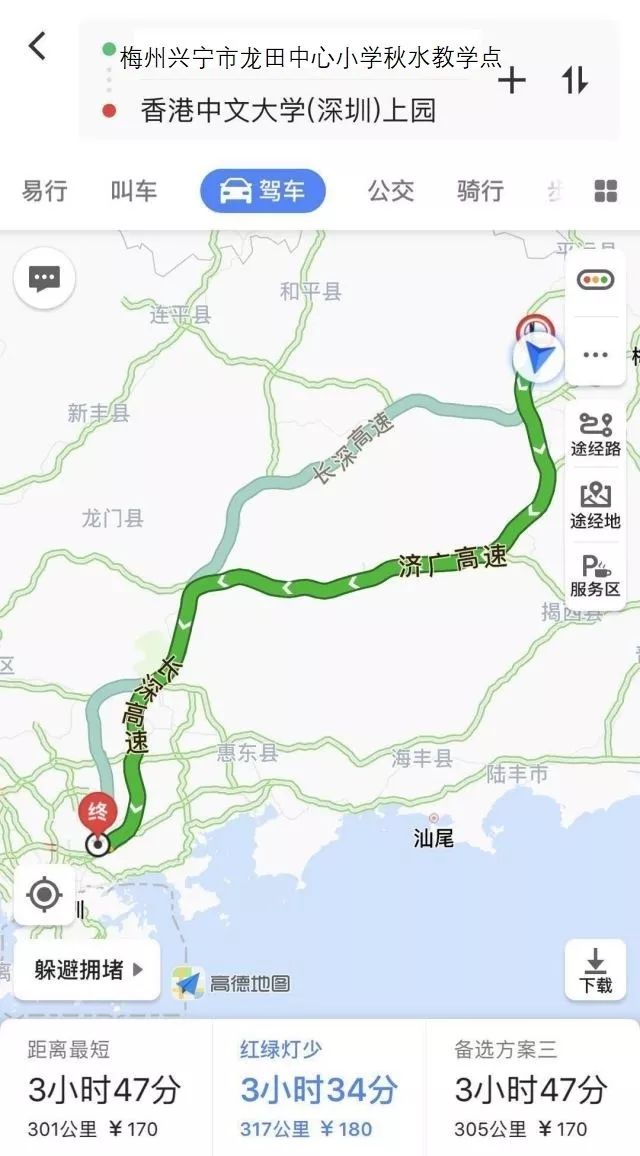The image size is (640, 1156).
Task: Edit destination 香港中文大学(深圳)上园
Action: (x=288, y=110)
